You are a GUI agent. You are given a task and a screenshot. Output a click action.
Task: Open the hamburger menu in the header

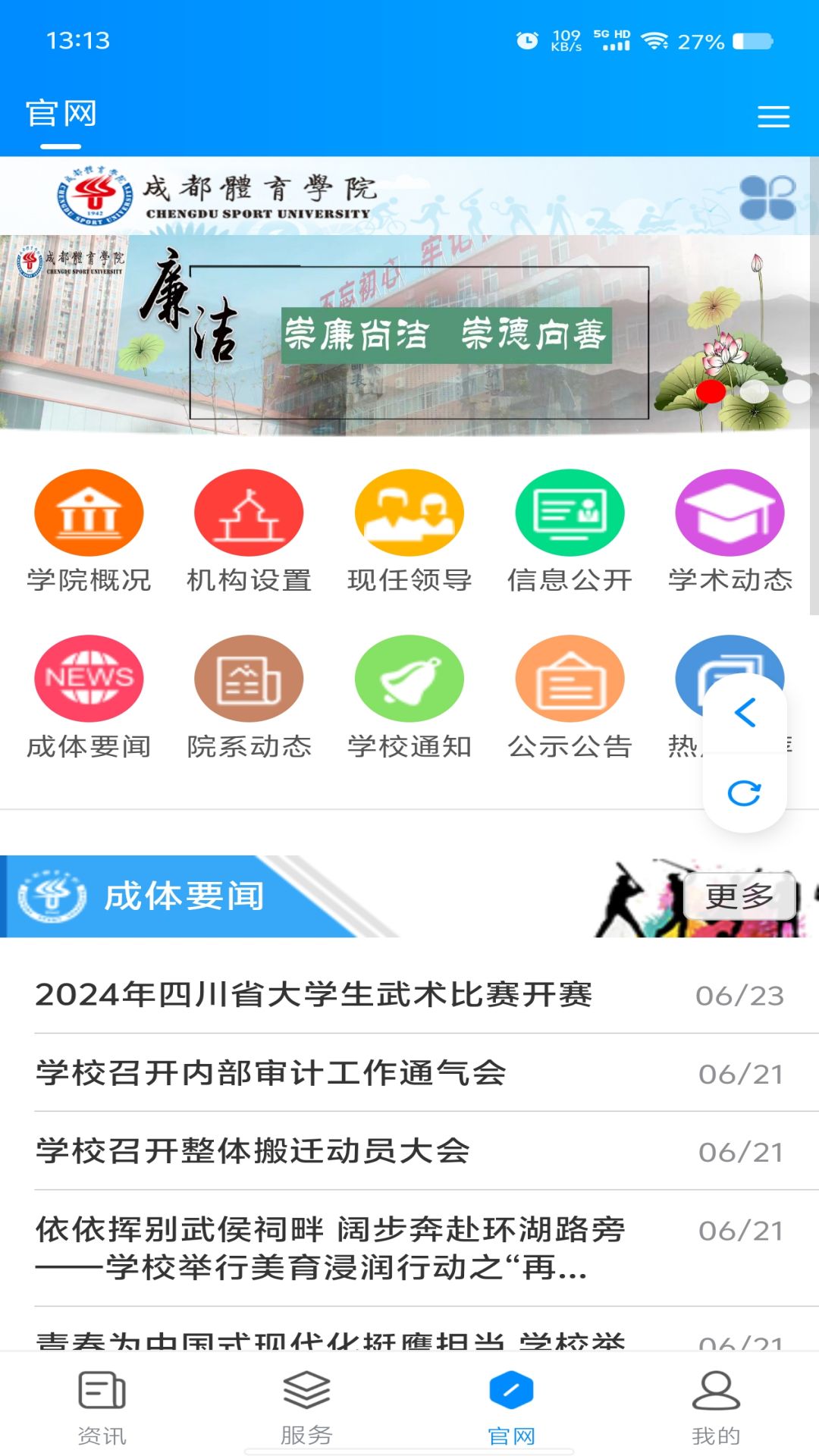tap(773, 116)
